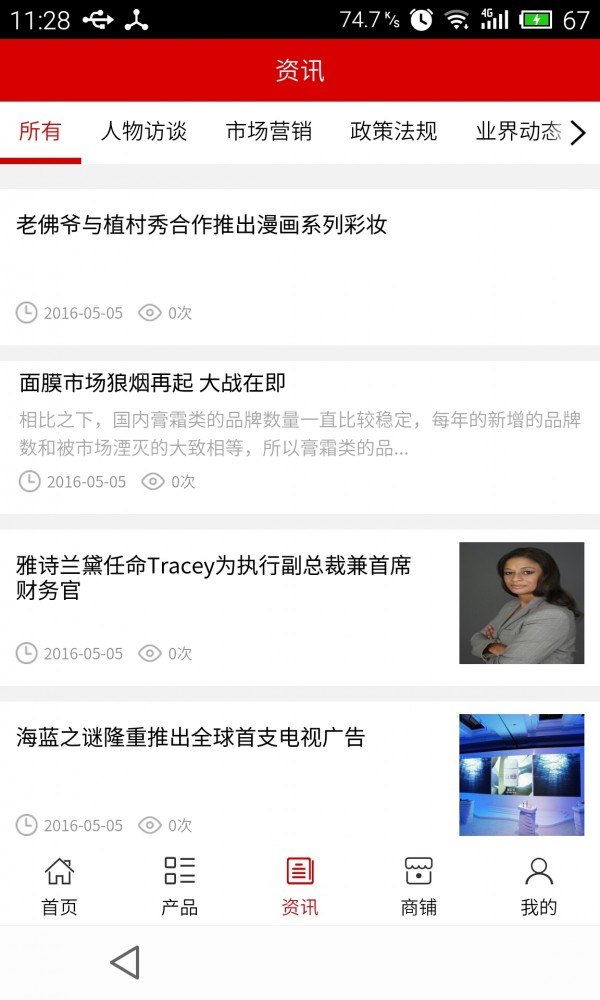The image size is (600, 1000).
Task: Show the 政策法规 category
Action: pos(394,132)
